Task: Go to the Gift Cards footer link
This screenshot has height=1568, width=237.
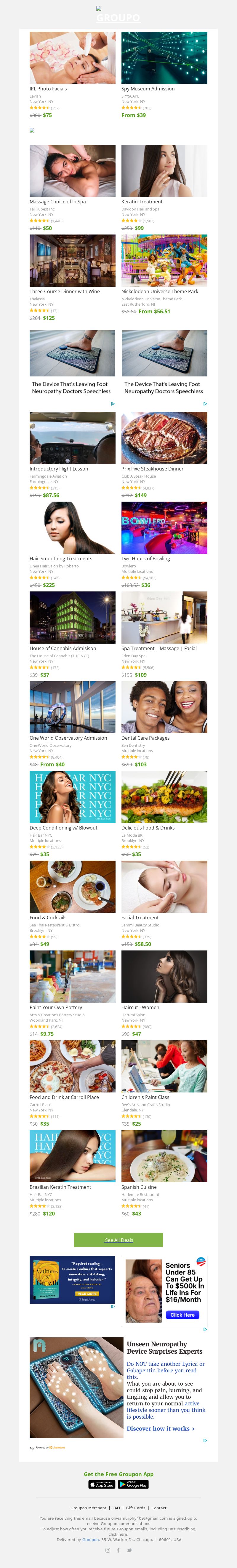Action: (x=135, y=1508)
